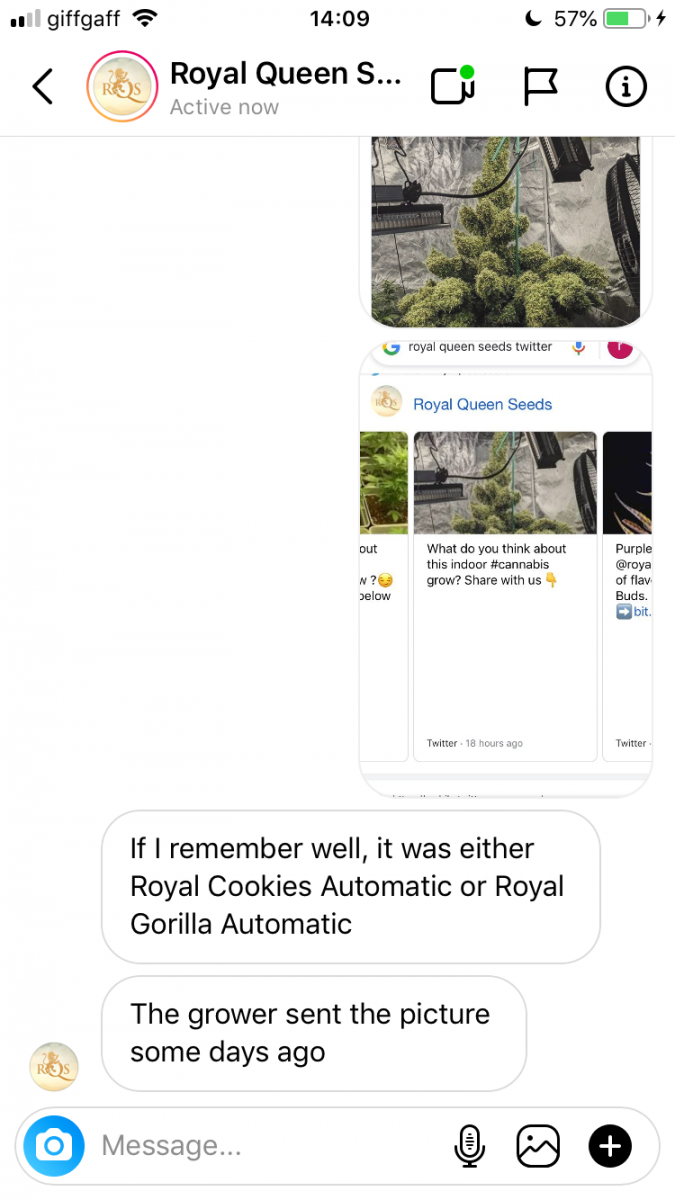Image resolution: width=675 pixels, height=1200 pixels.
Task: Open the sent cannabis plant photo
Action: [505, 232]
